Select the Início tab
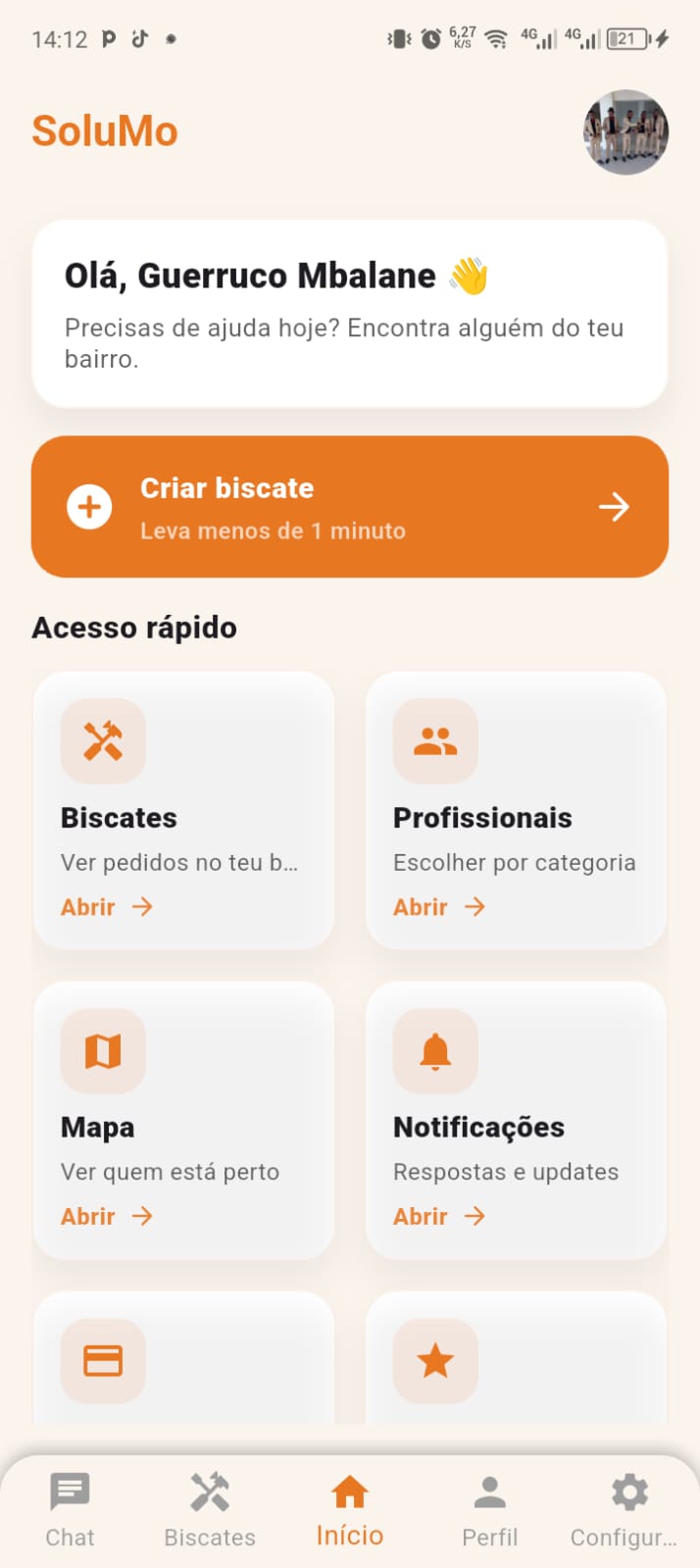The width and height of the screenshot is (700, 1568). (x=350, y=1510)
